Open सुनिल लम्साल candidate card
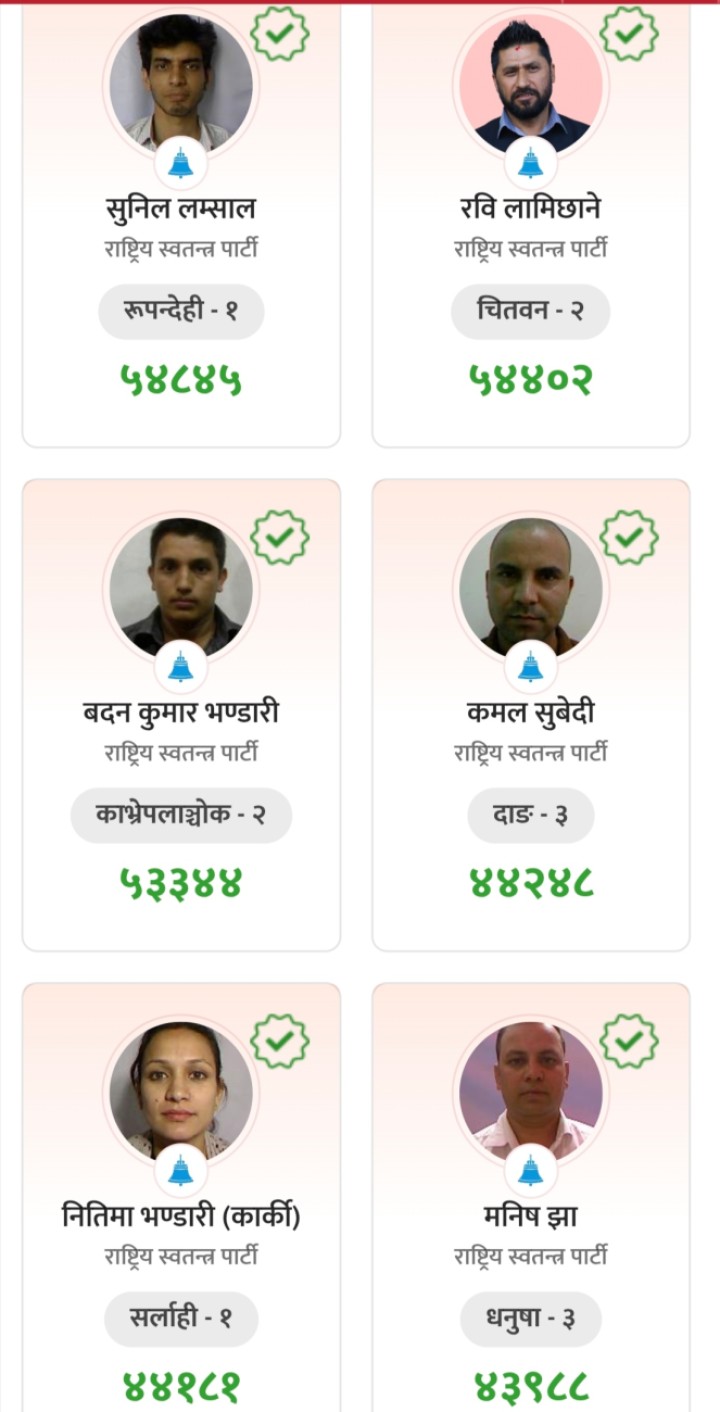 (x=181, y=209)
